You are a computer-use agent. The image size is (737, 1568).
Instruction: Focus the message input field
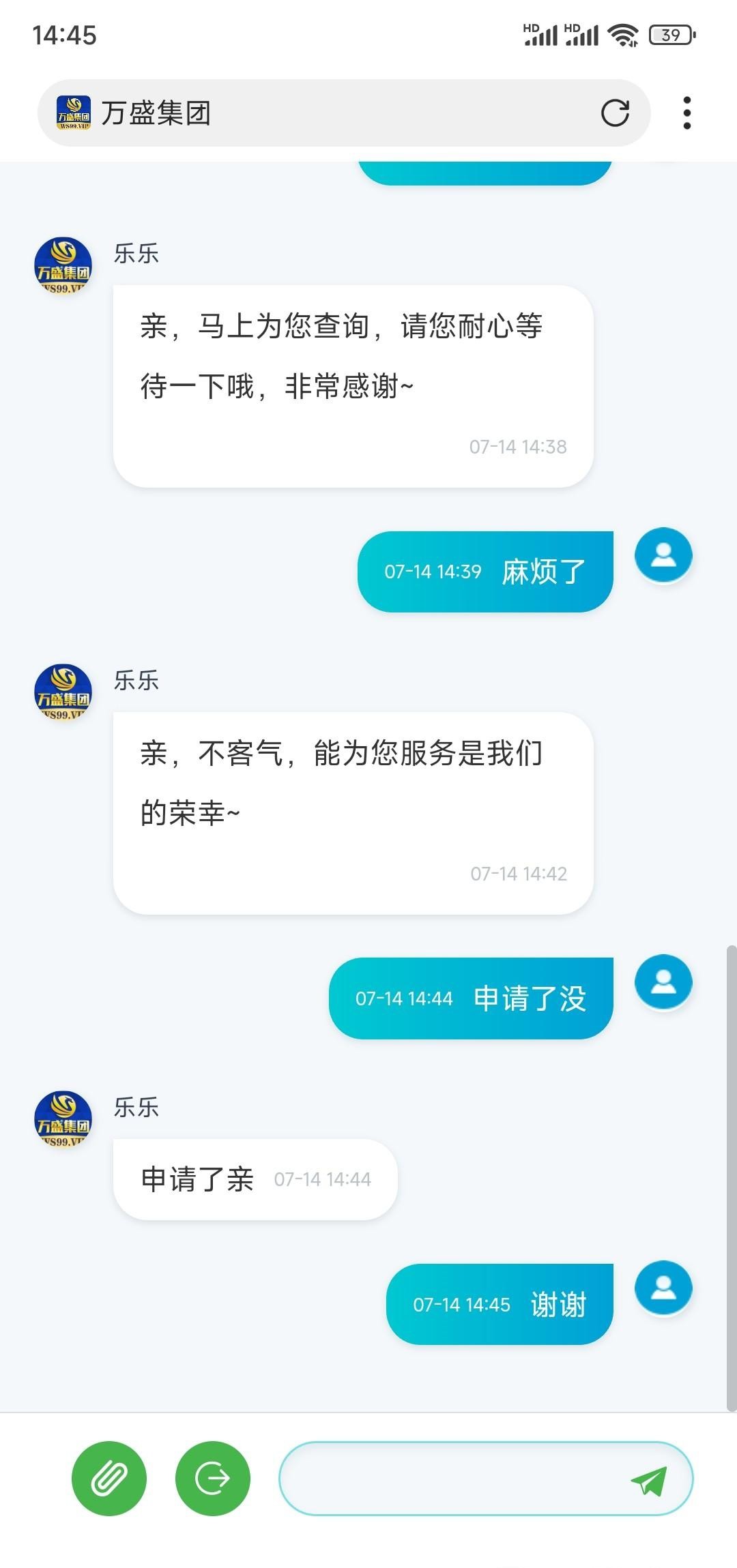click(450, 1479)
